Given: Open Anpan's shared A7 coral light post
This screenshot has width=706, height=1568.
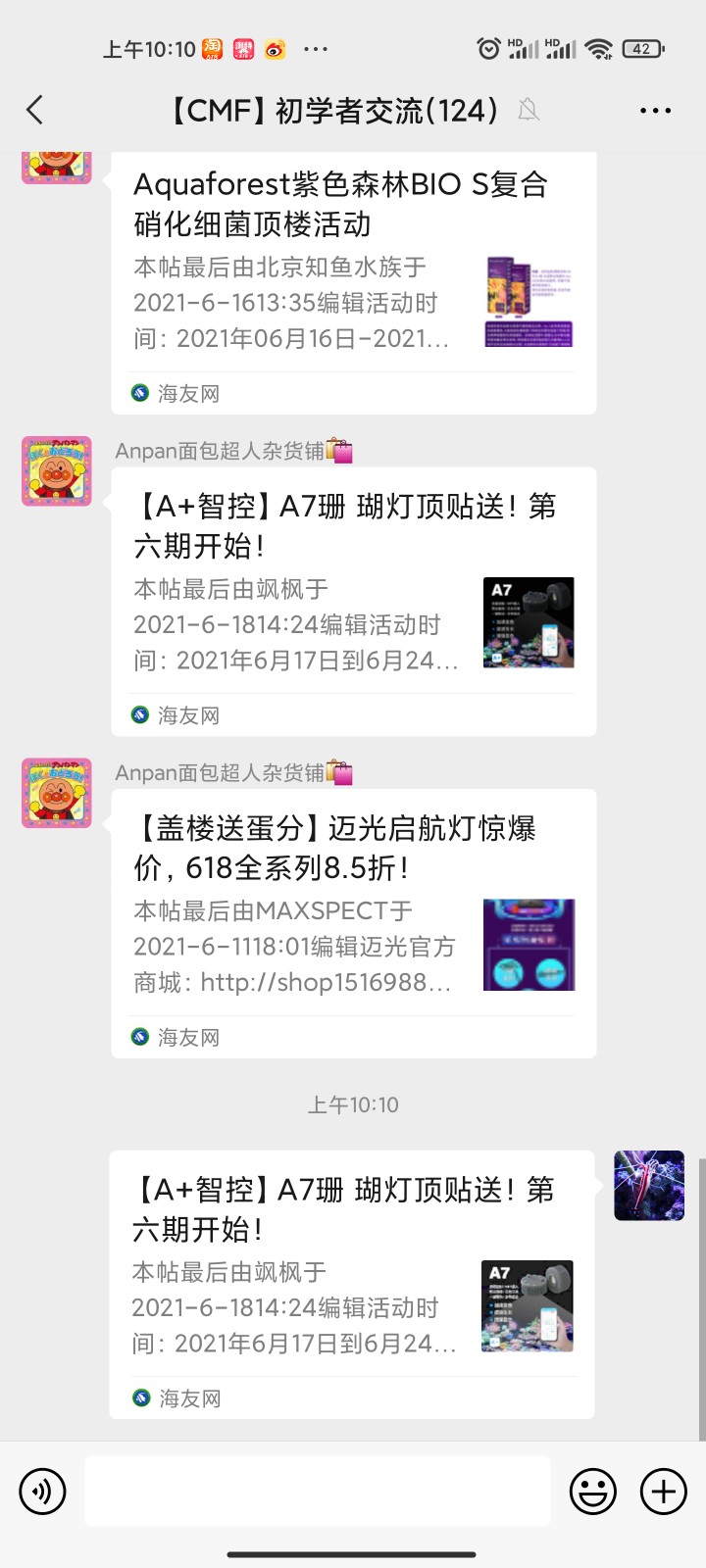Looking at the screenshot, I should (x=353, y=601).
